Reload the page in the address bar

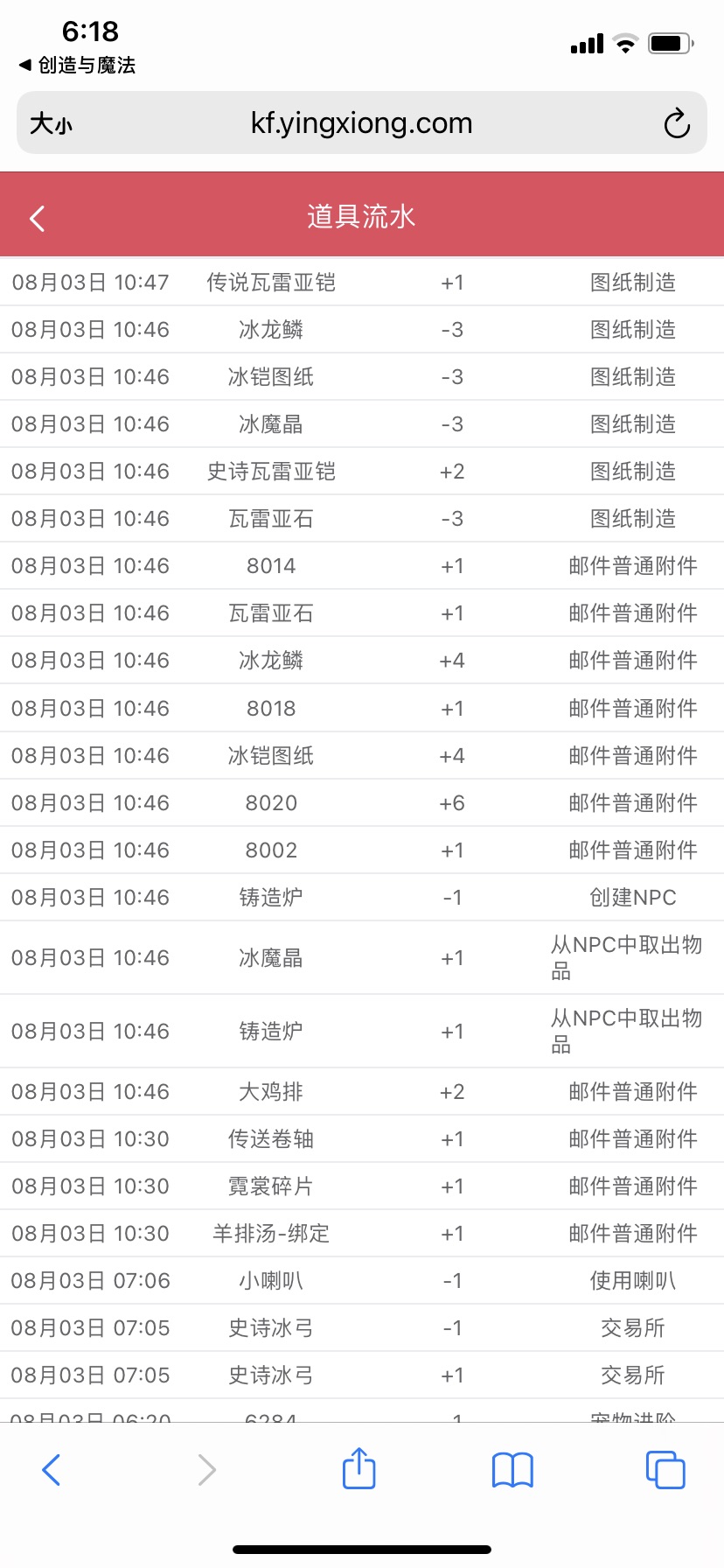pos(677,123)
